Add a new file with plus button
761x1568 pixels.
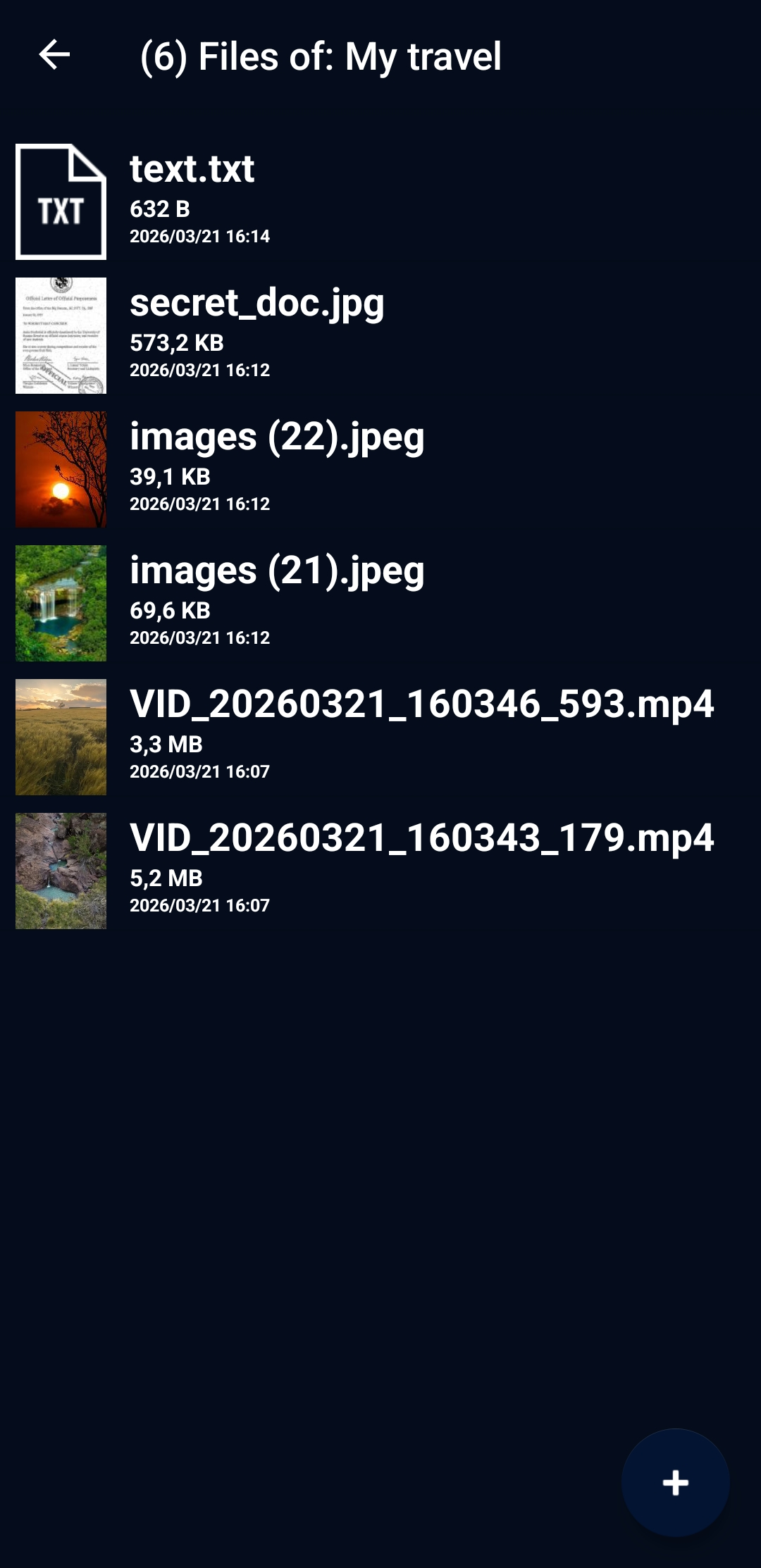[675, 1482]
